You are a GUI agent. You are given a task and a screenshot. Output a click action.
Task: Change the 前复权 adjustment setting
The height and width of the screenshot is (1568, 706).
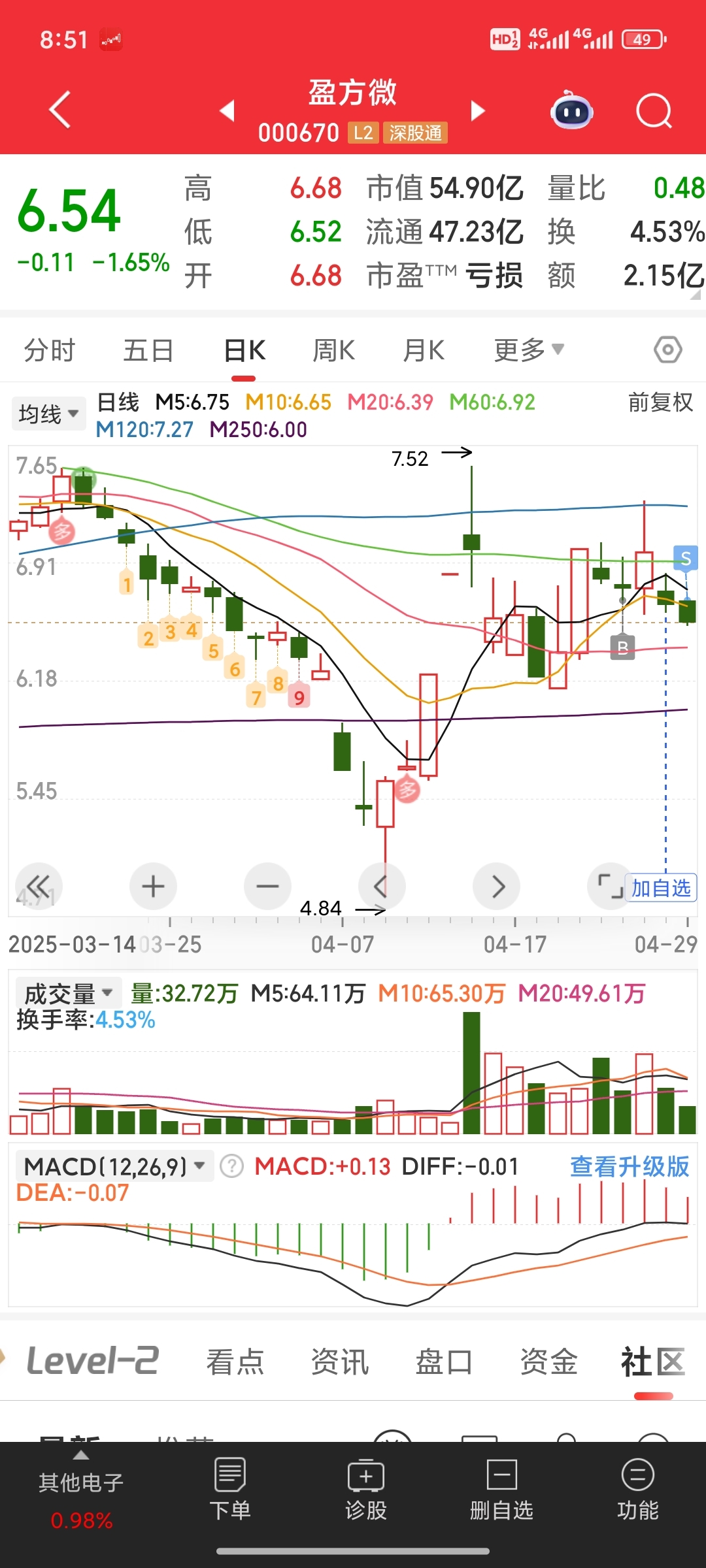pos(660,402)
